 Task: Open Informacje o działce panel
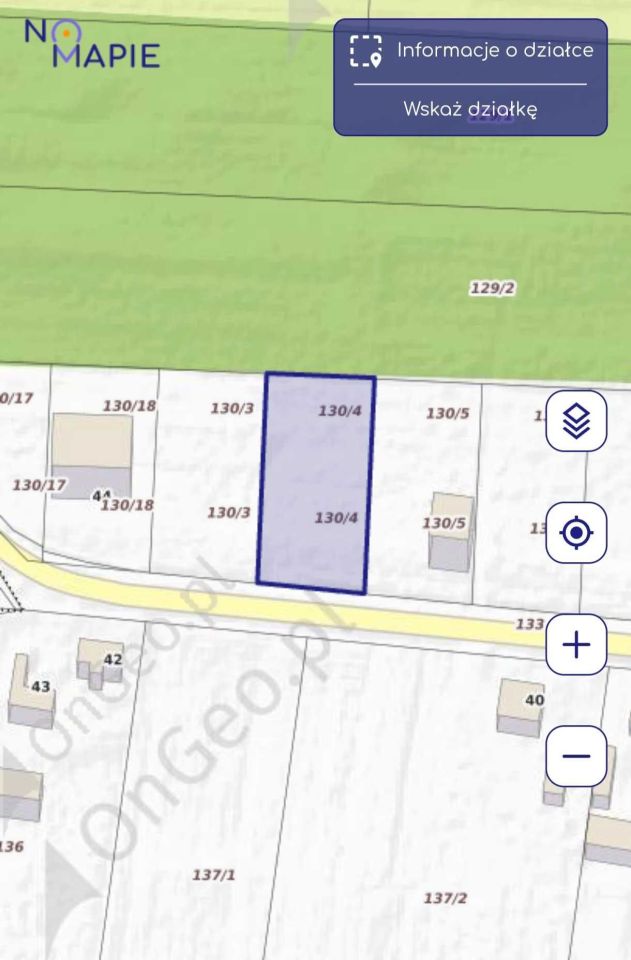pos(470,50)
